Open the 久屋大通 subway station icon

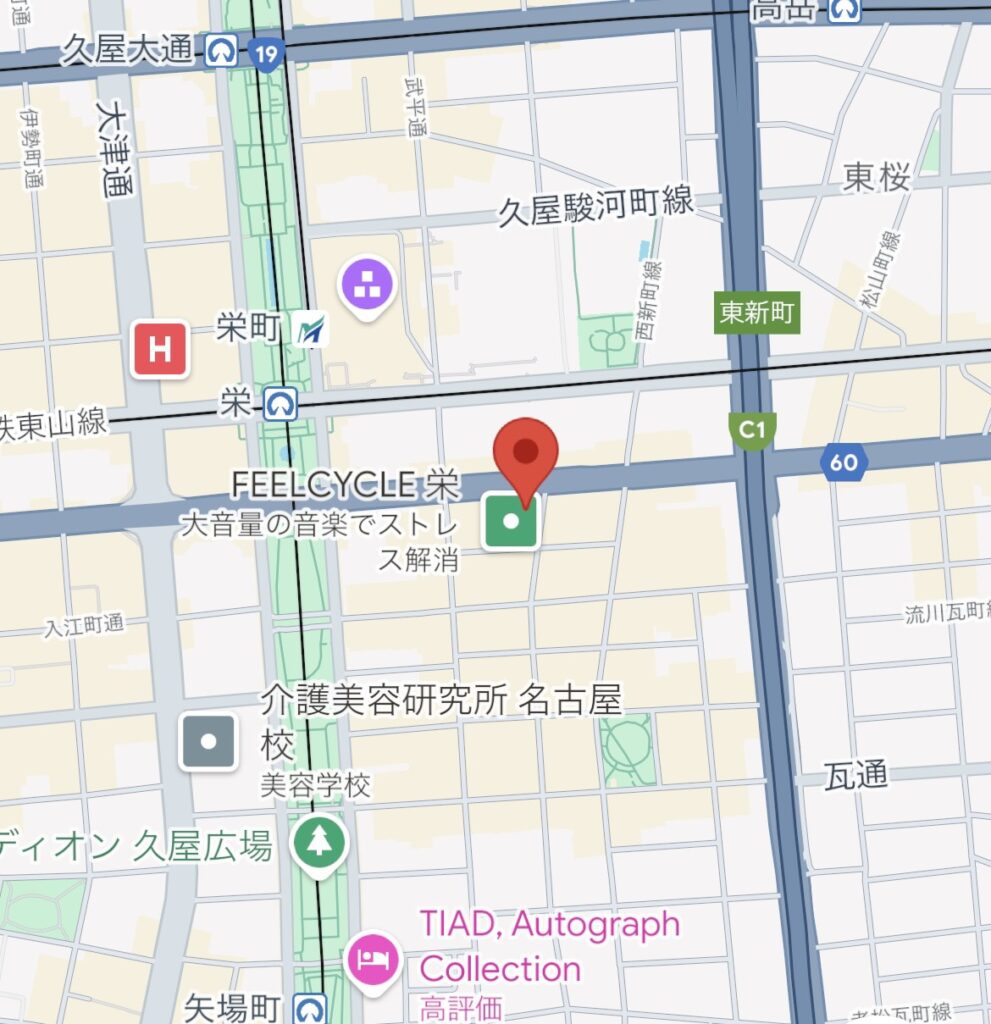click(x=221, y=51)
